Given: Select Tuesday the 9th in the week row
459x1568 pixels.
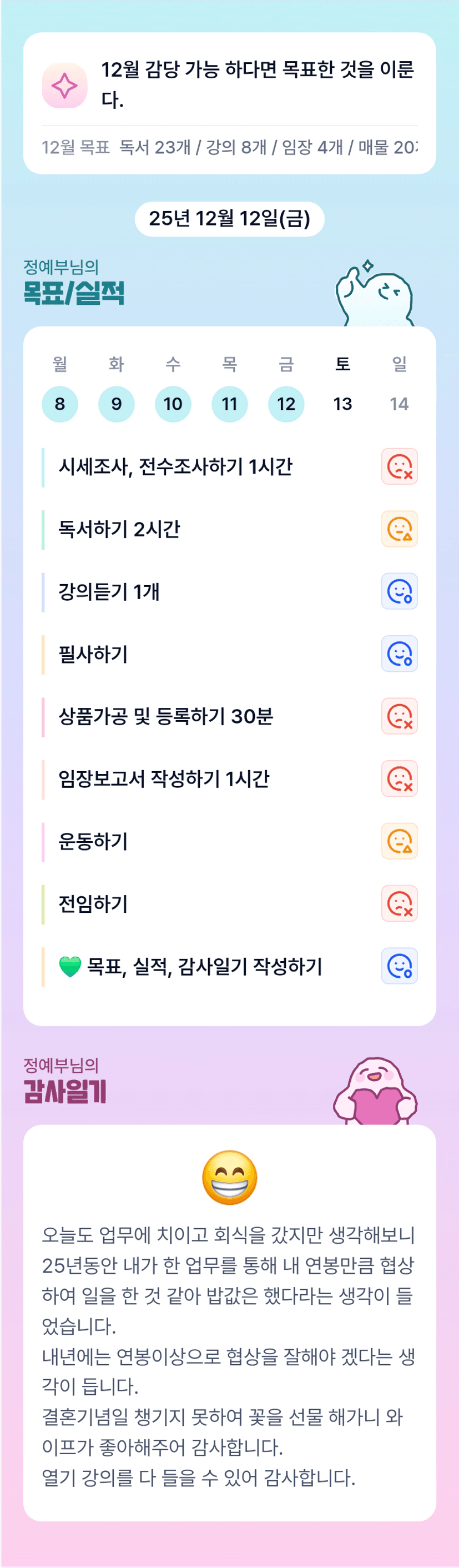Looking at the screenshot, I should coord(116,404).
